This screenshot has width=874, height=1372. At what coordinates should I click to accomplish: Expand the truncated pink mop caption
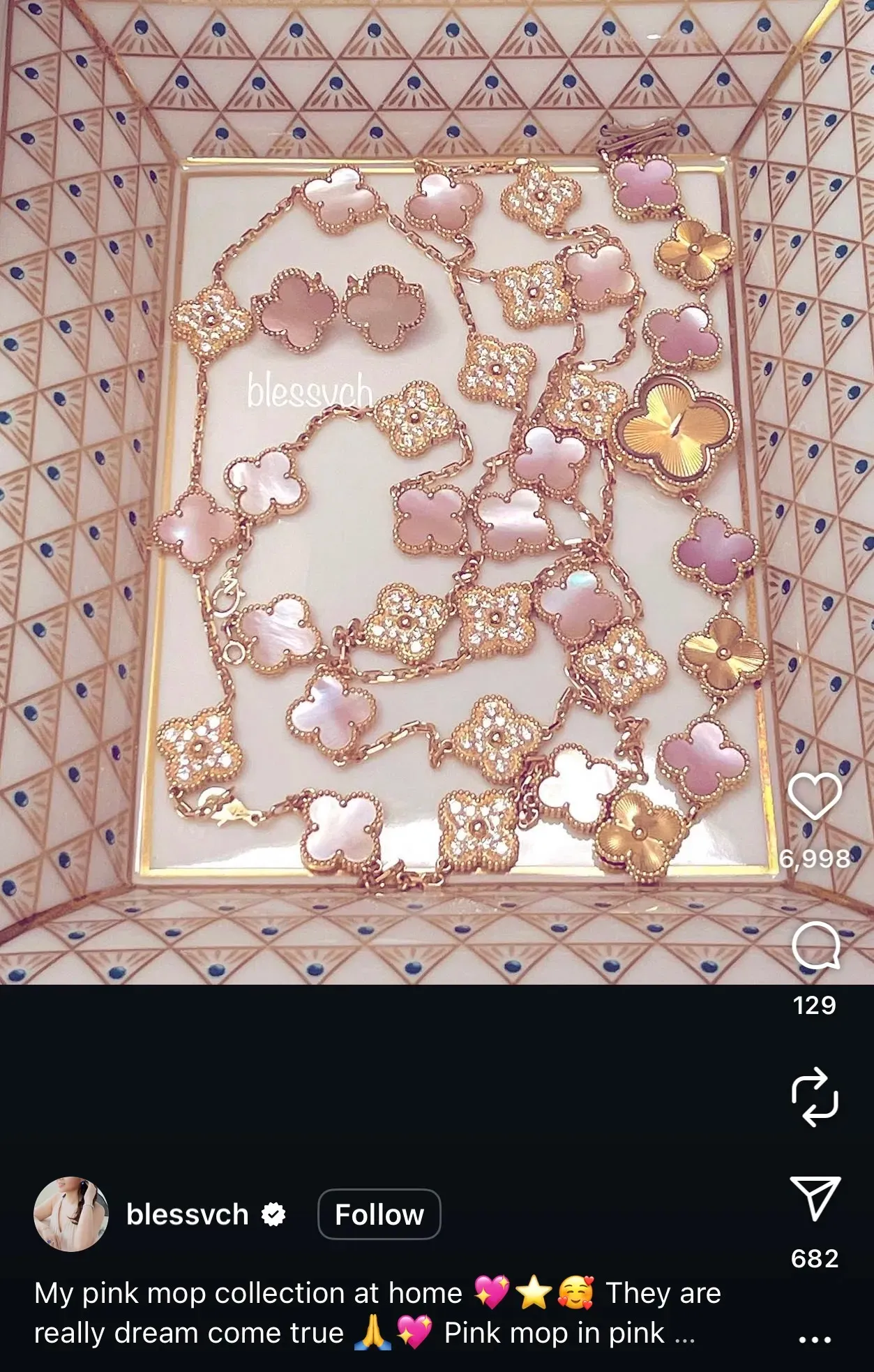coord(684,1334)
